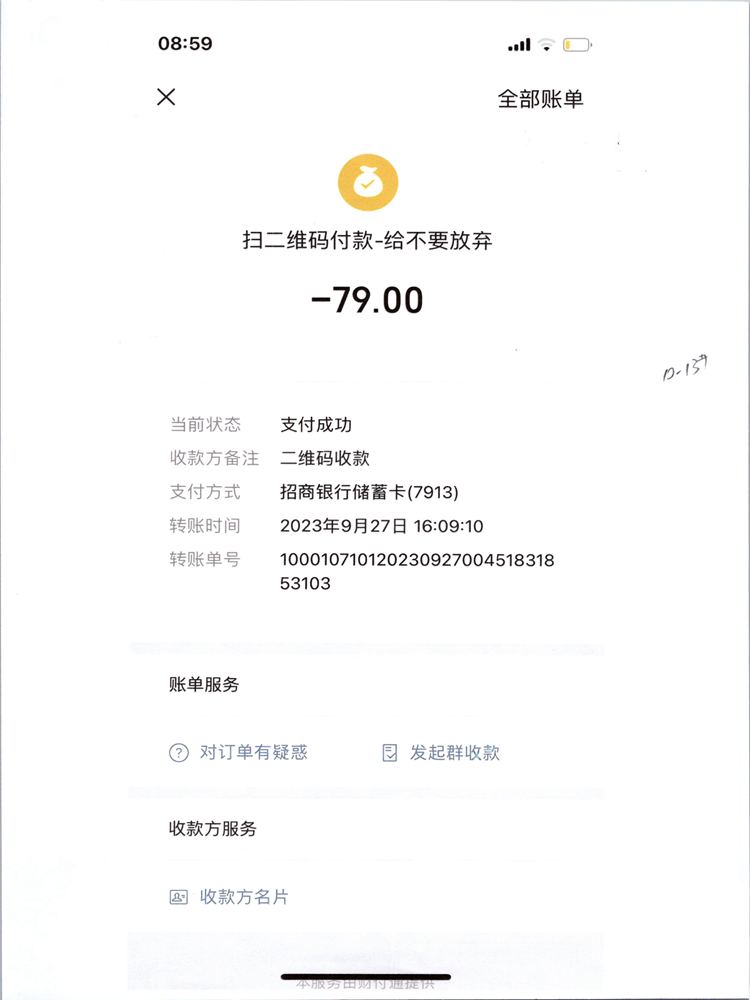
Task: Start a group collection via 发起群收款
Action: (442, 753)
